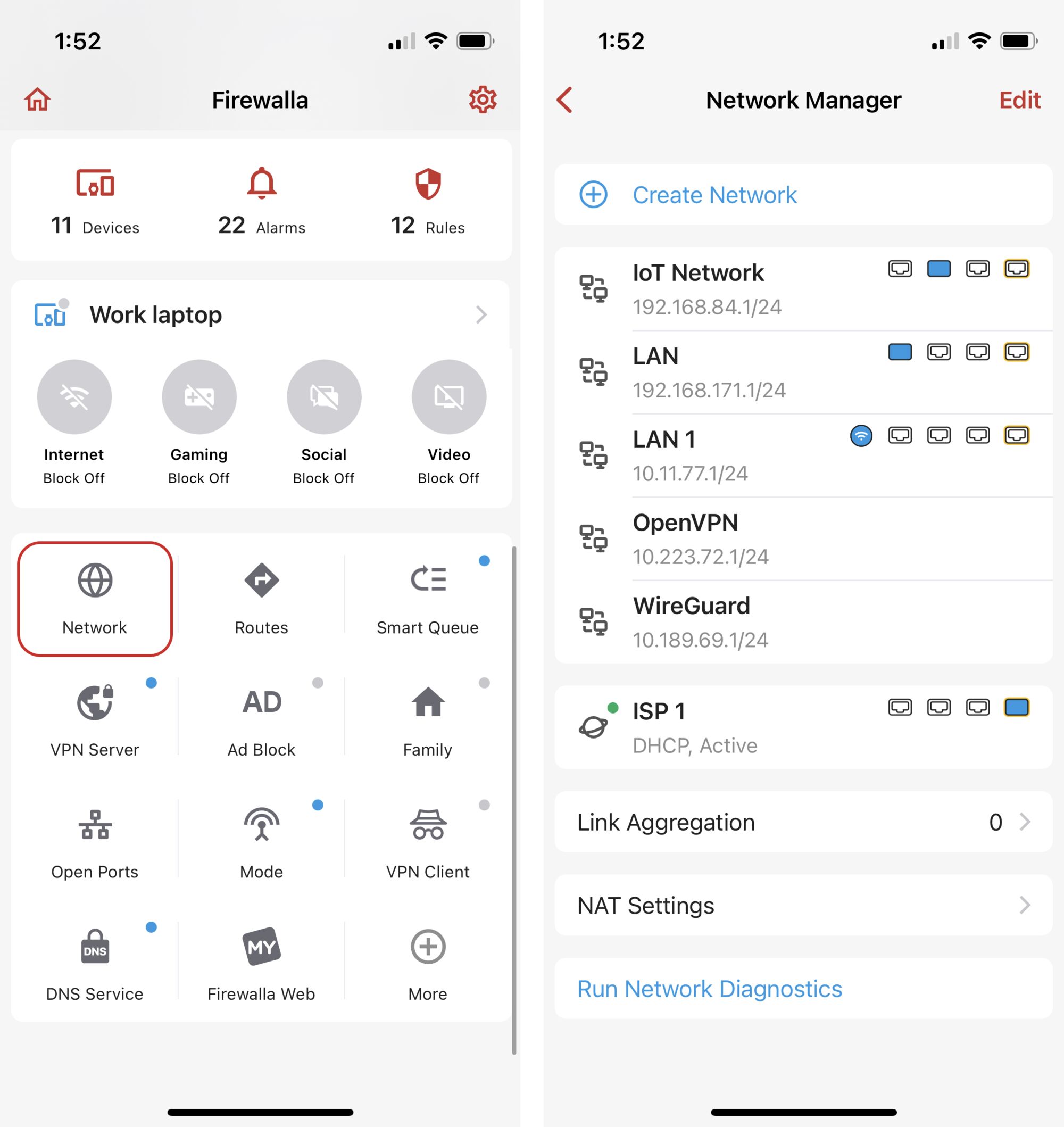
Task: Open NAT Settings
Action: (803, 905)
